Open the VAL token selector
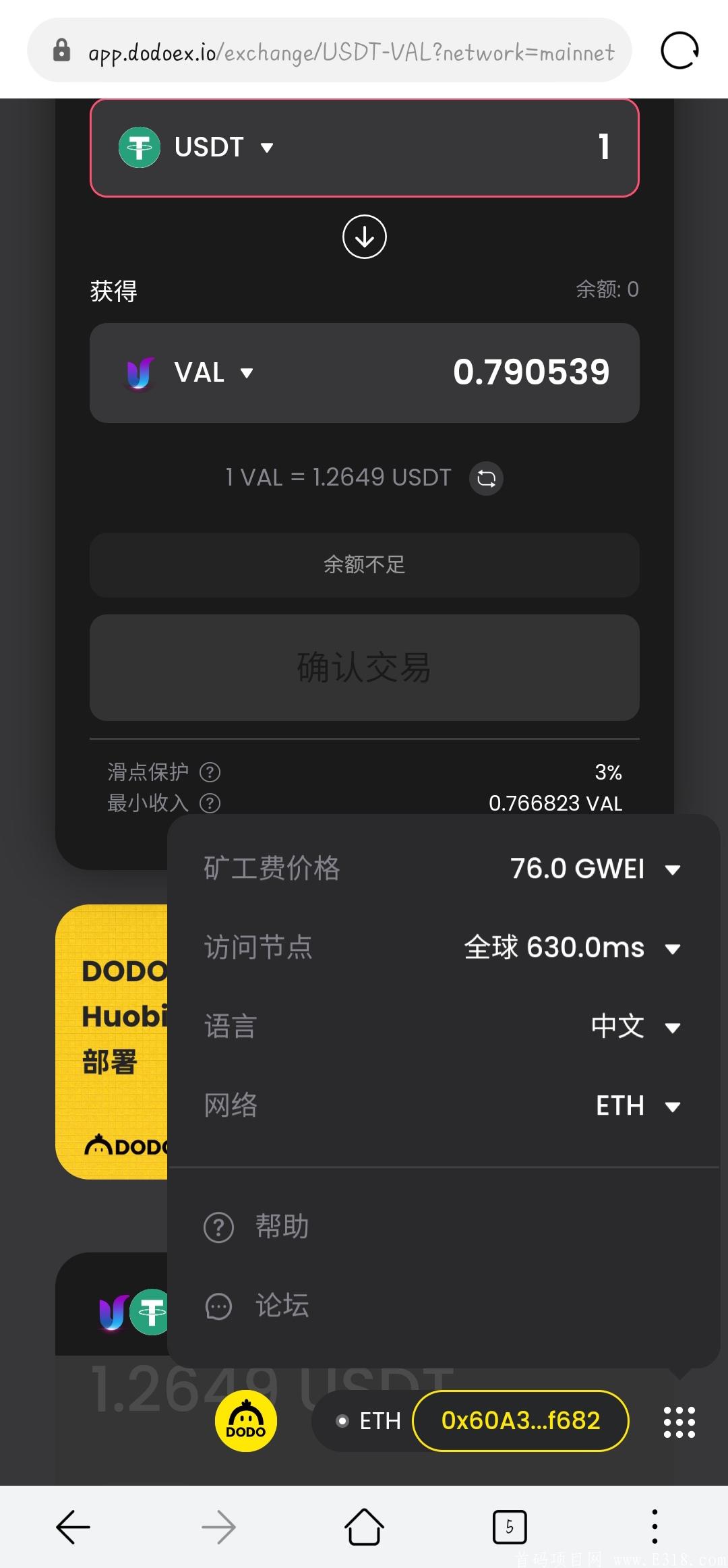Image resolution: width=728 pixels, height=1568 pixels. (x=190, y=372)
